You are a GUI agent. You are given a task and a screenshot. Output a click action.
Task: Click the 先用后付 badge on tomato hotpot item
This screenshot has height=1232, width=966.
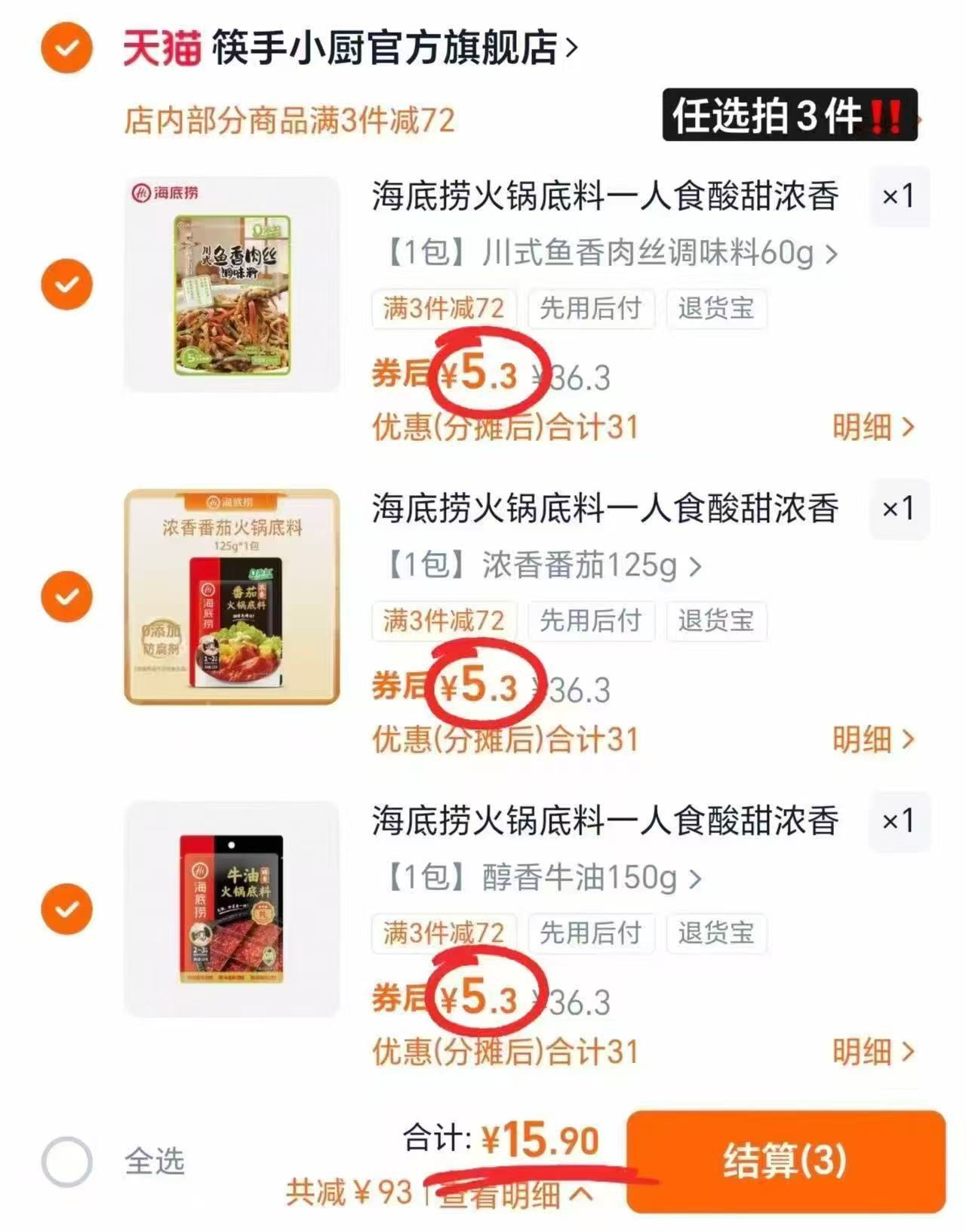click(592, 621)
